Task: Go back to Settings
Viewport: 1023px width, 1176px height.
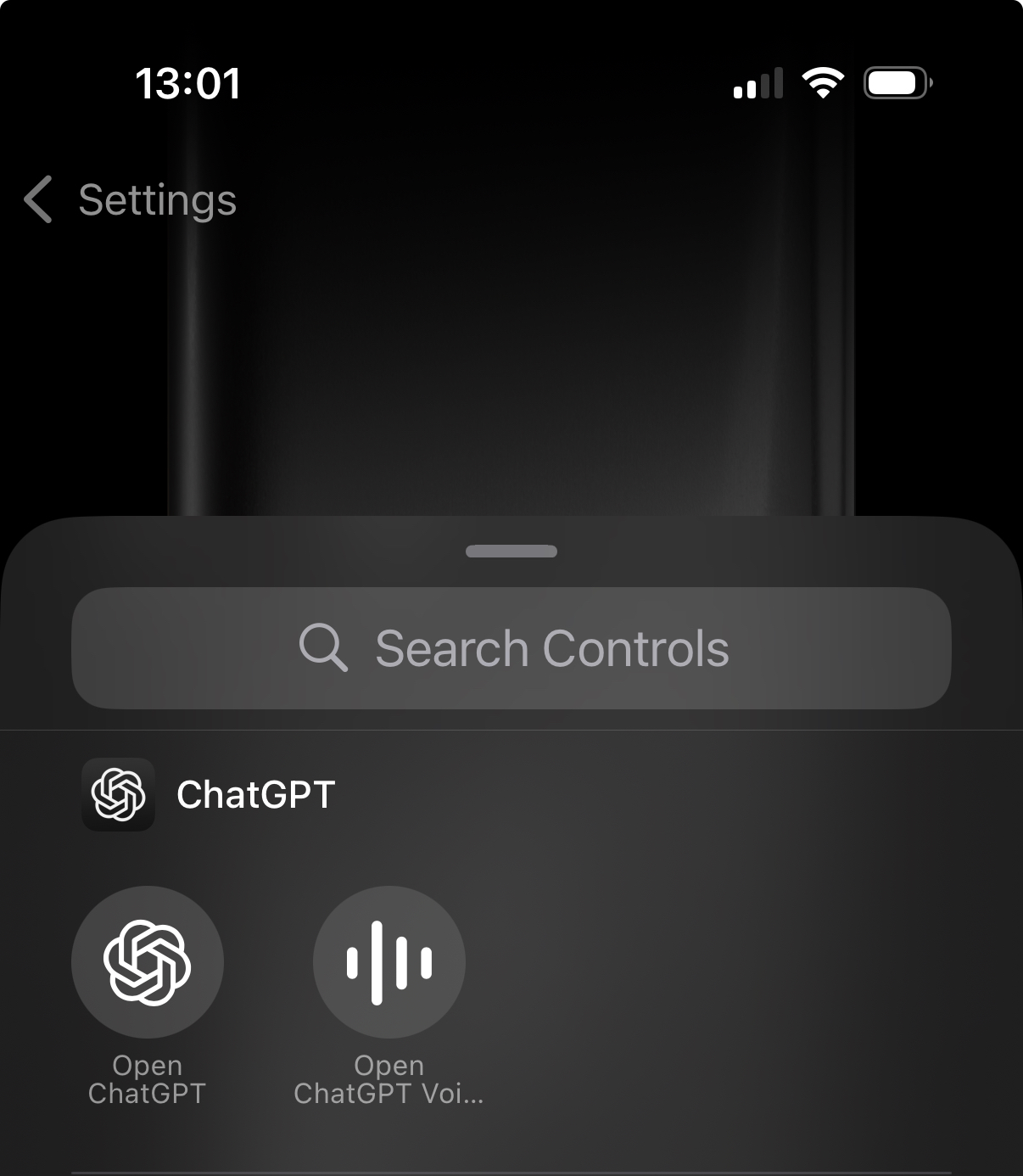Action: coord(129,200)
